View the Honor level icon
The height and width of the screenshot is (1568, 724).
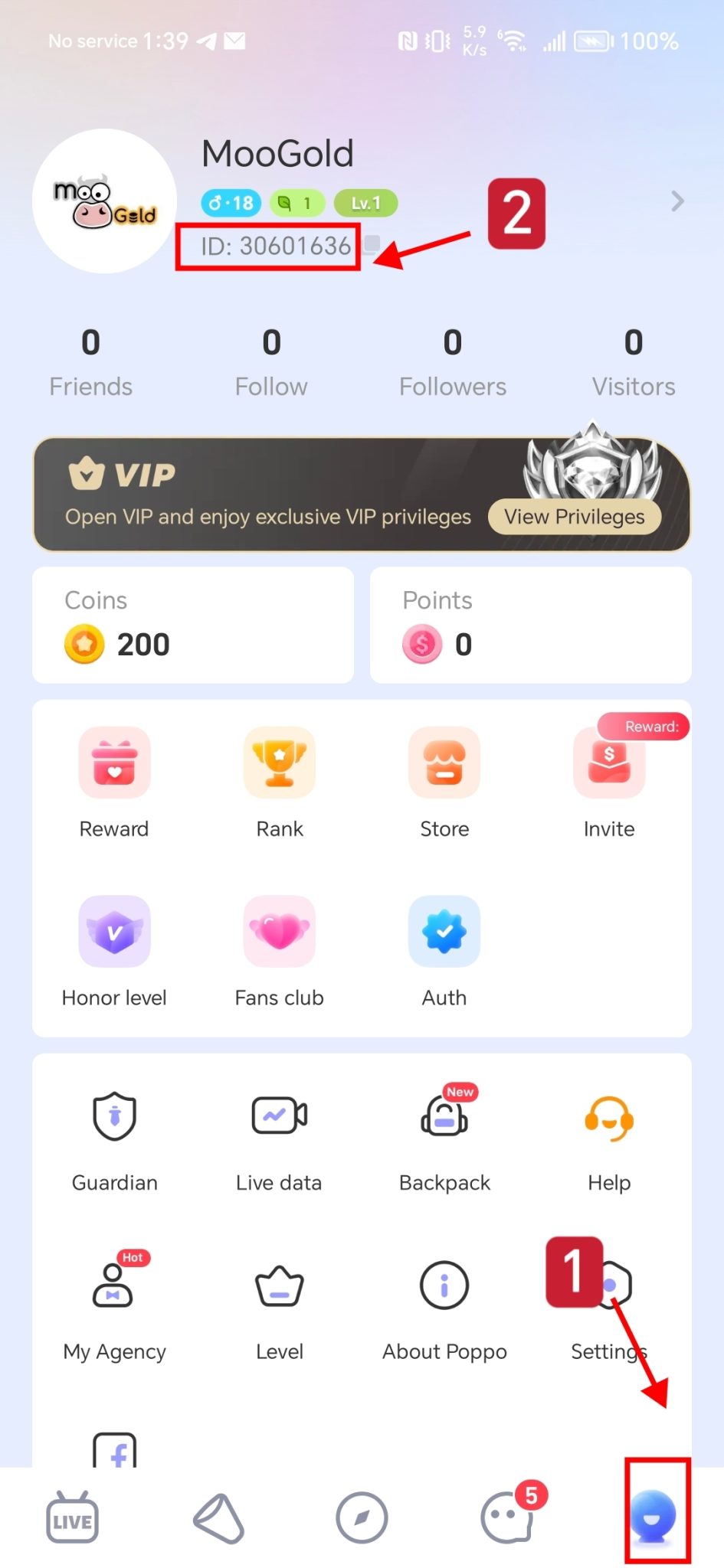[114, 932]
